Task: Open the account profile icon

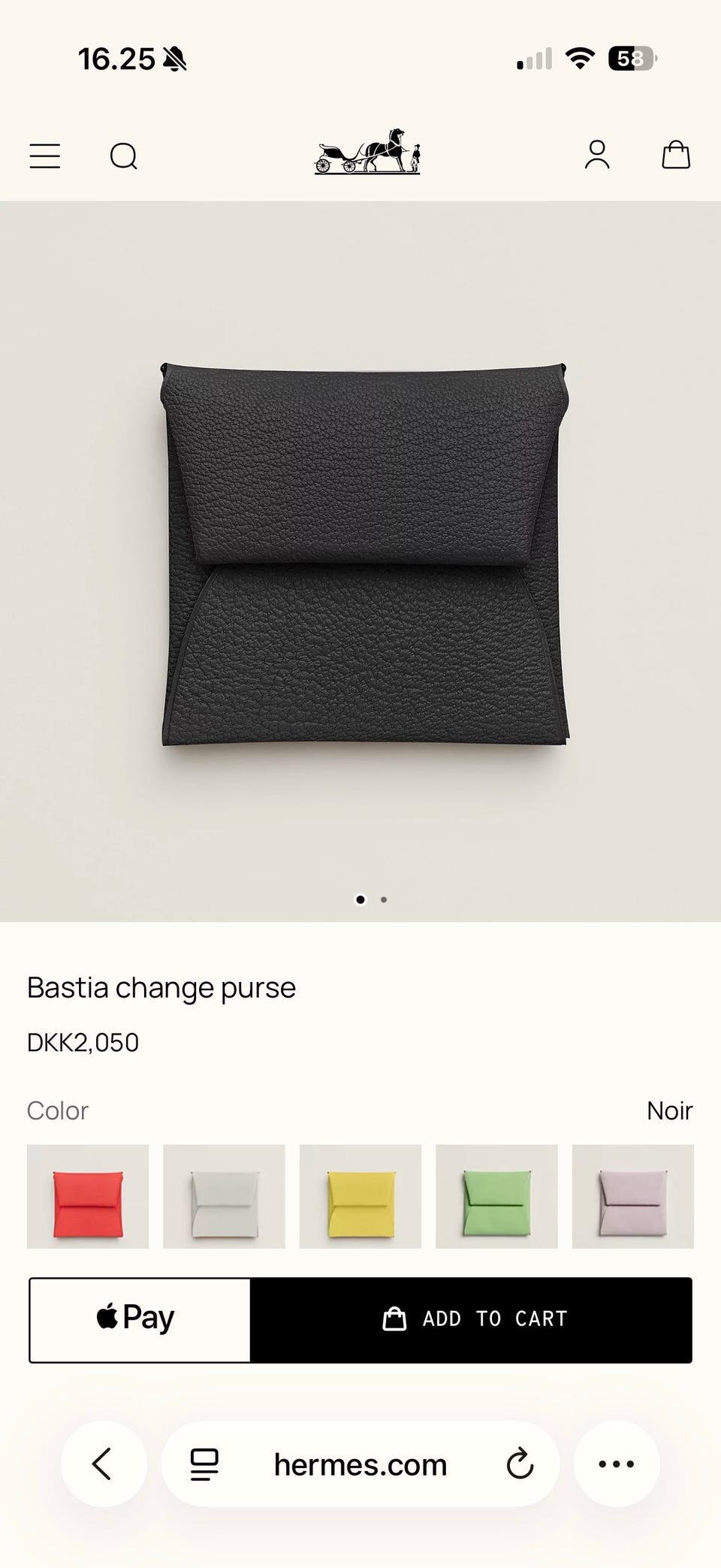Action: tap(597, 155)
